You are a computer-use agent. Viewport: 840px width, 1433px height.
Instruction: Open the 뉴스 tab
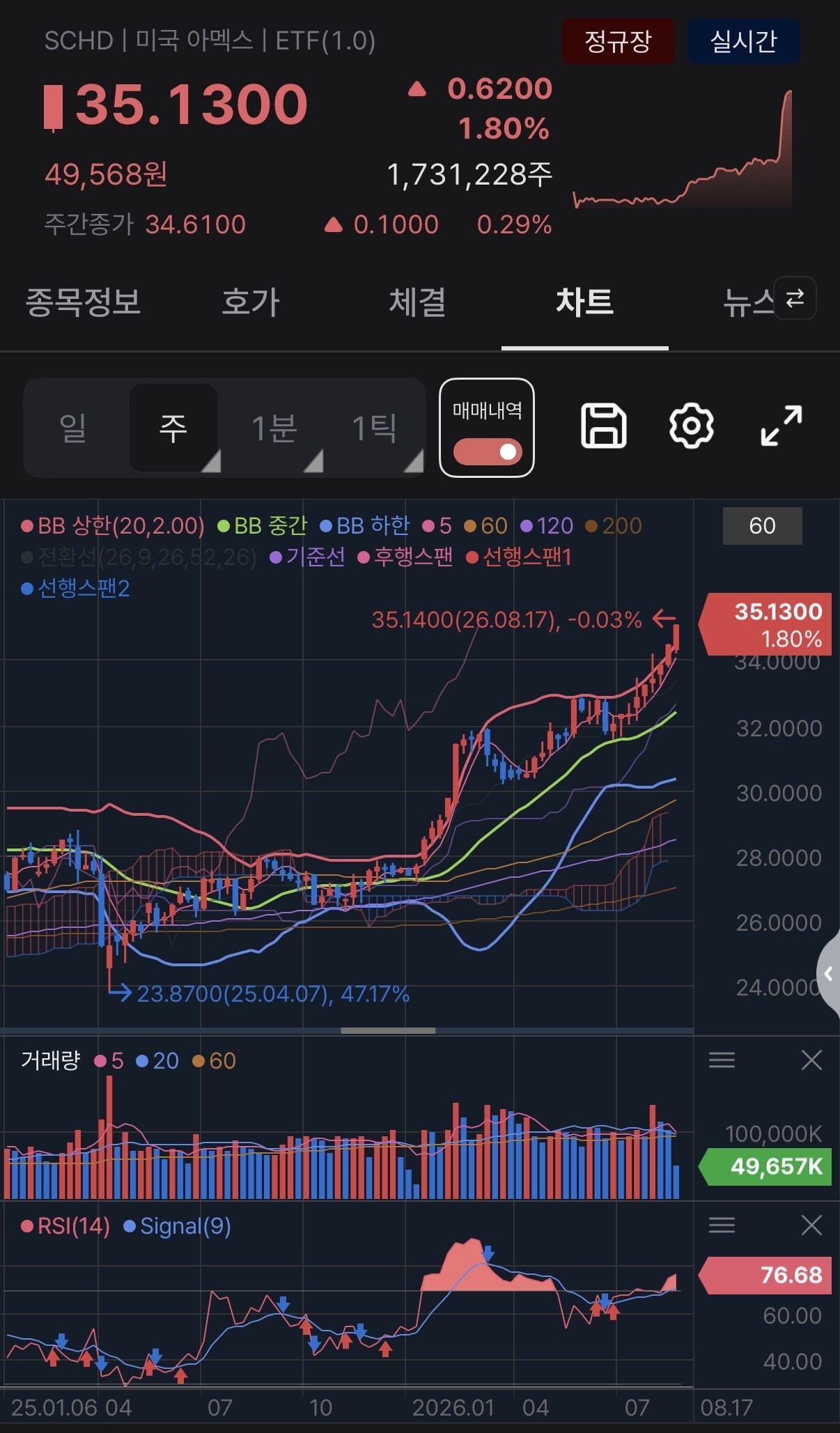[x=748, y=302]
